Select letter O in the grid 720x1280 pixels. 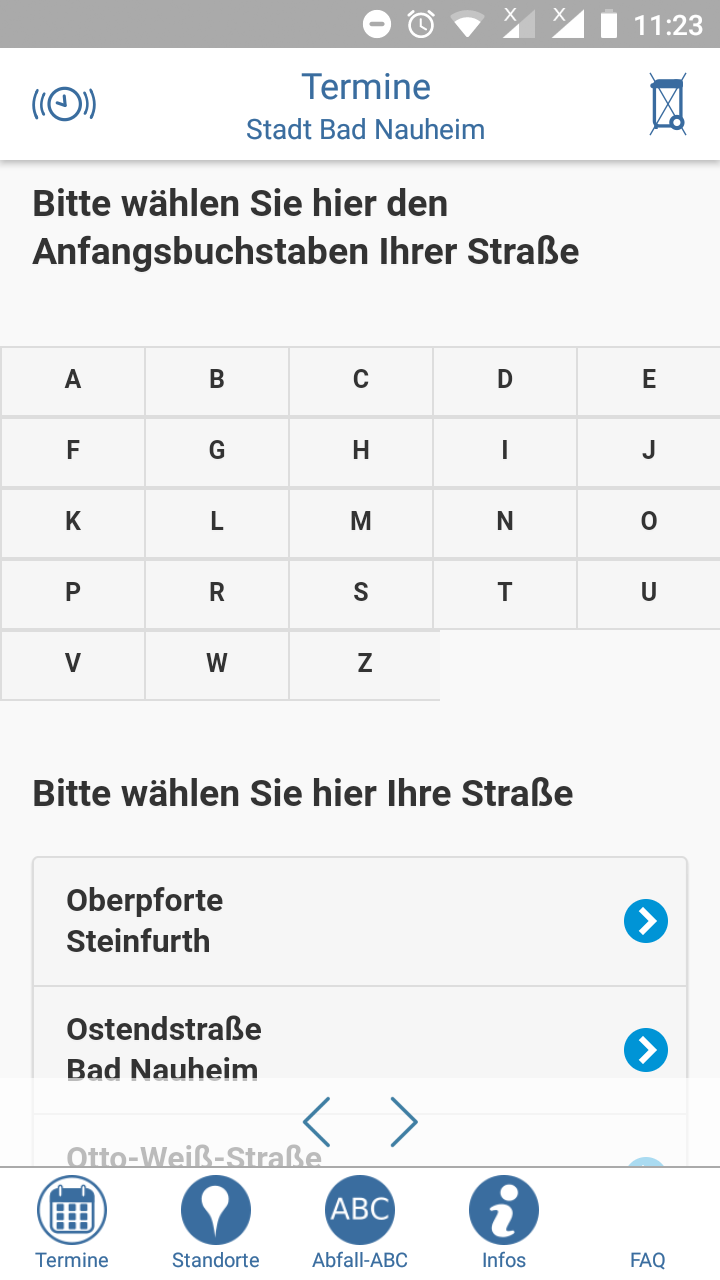[x=649, y=522]
